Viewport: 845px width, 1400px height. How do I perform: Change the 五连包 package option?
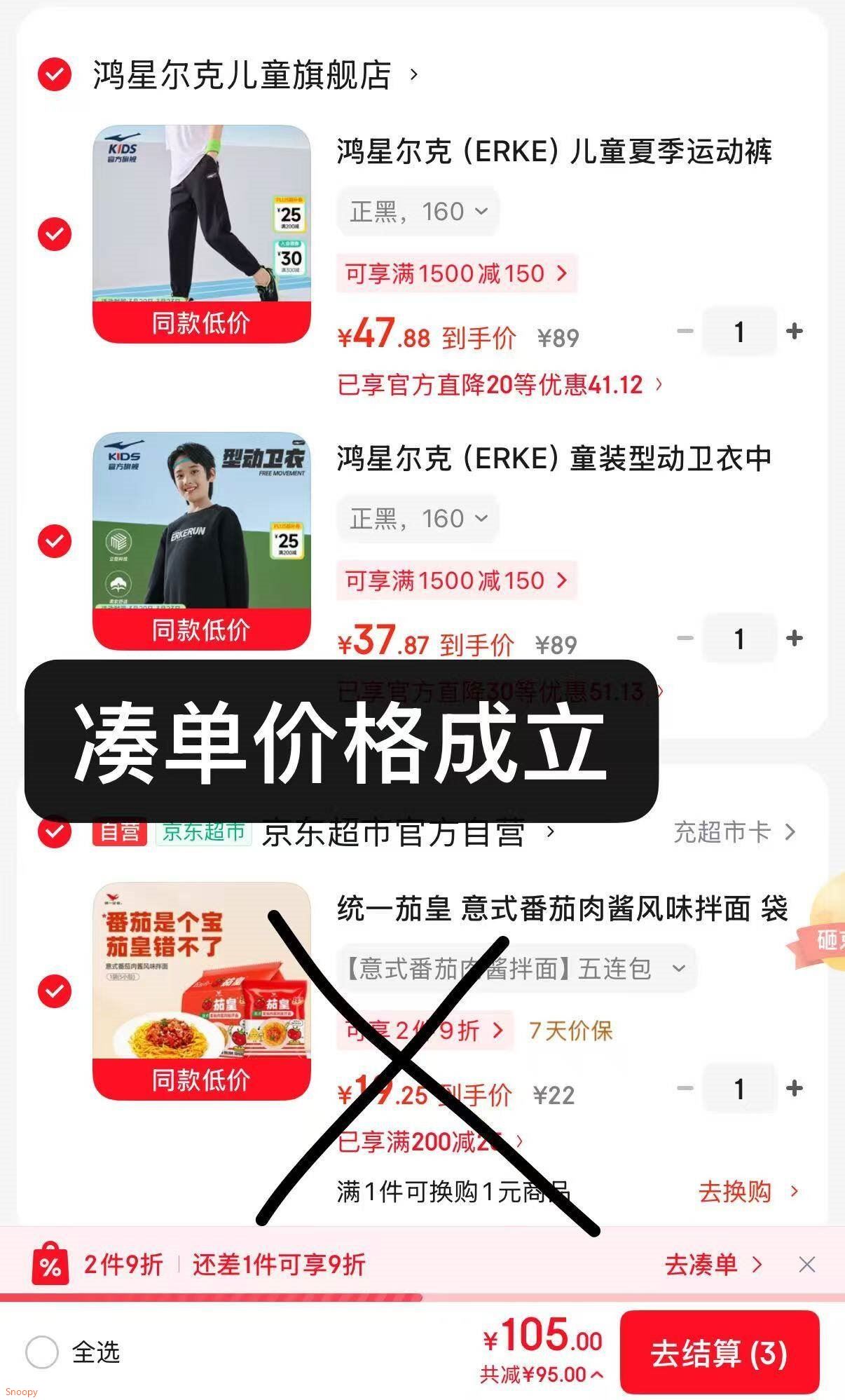516,969
